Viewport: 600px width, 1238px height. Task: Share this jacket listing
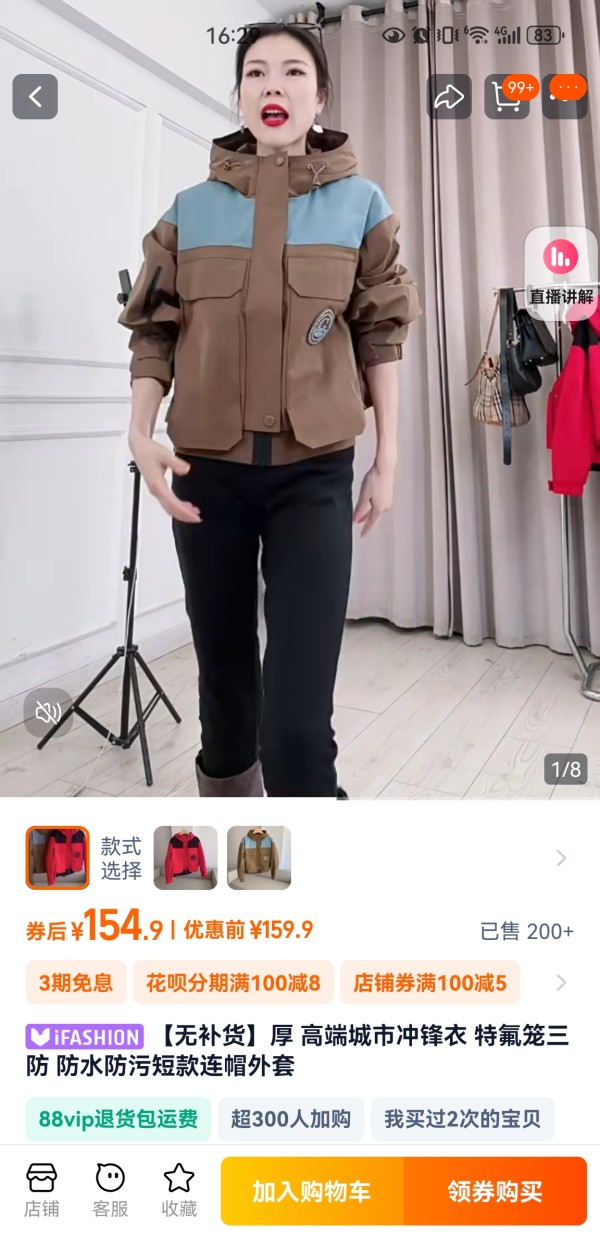click(x=449, y=97)
